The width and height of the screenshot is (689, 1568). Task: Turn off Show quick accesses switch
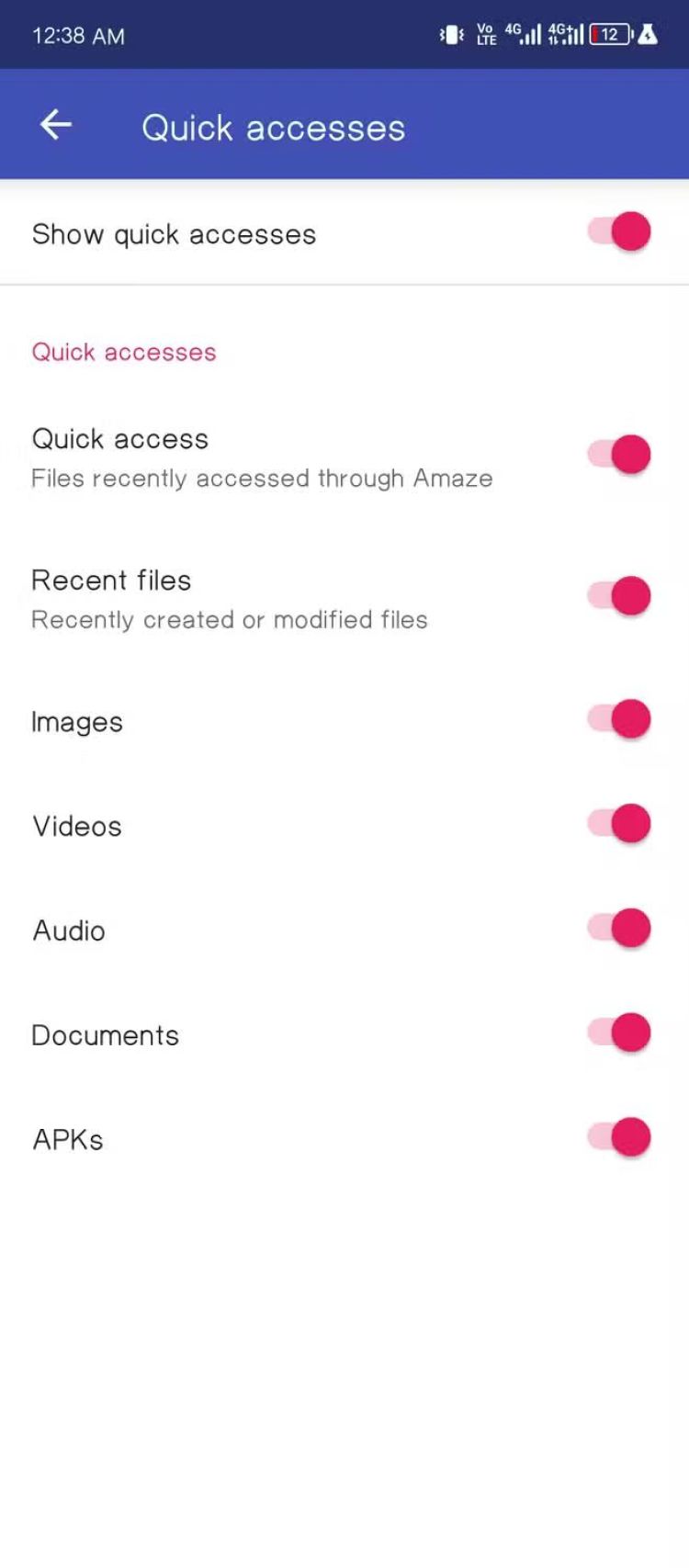[x=619, y=231]
